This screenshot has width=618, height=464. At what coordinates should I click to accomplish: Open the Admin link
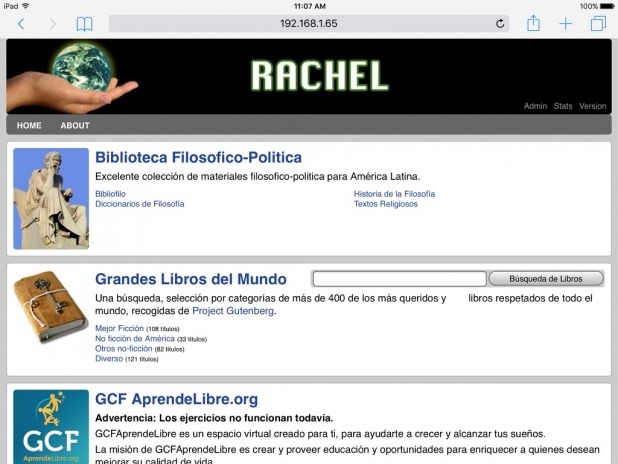[535, 106]
